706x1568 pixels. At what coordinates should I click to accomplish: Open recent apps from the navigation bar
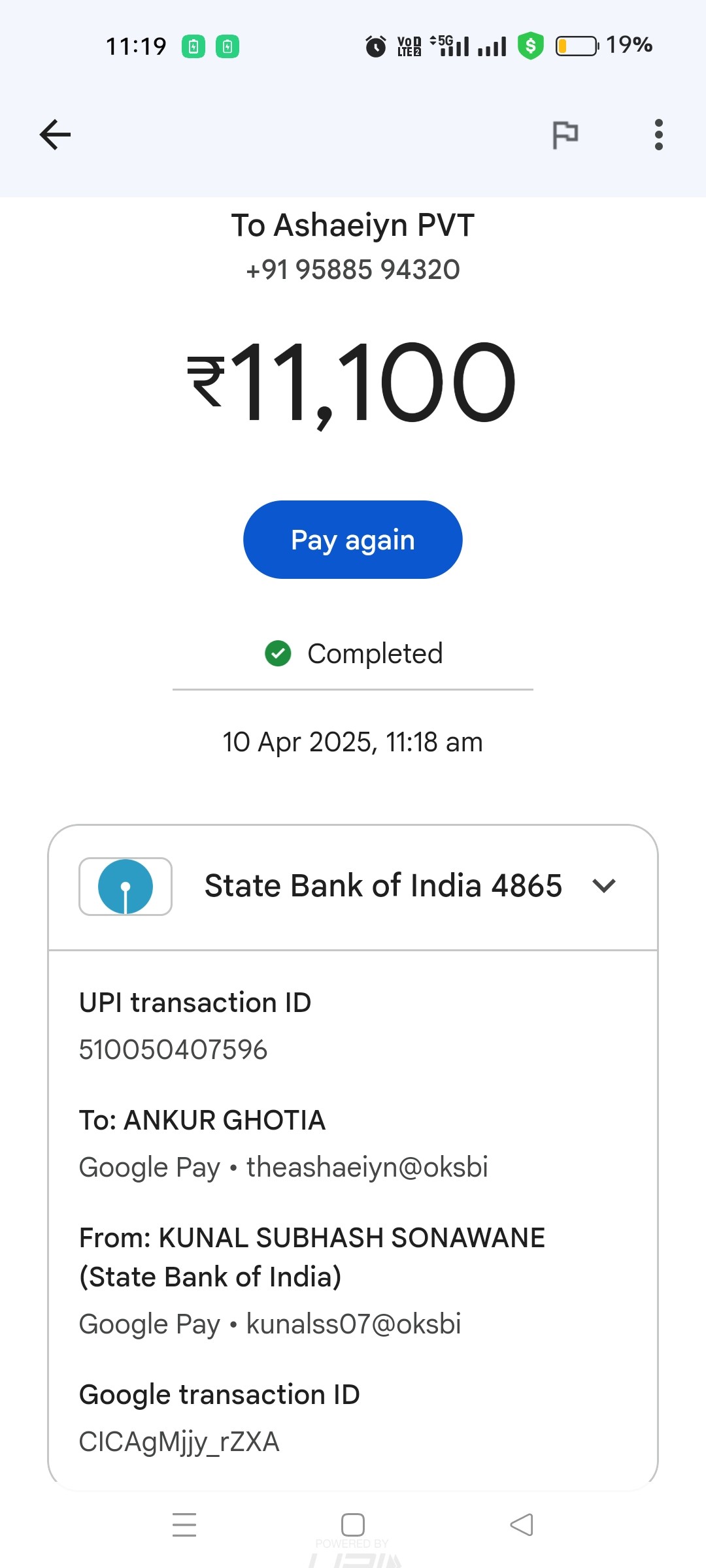[184, 1525]
